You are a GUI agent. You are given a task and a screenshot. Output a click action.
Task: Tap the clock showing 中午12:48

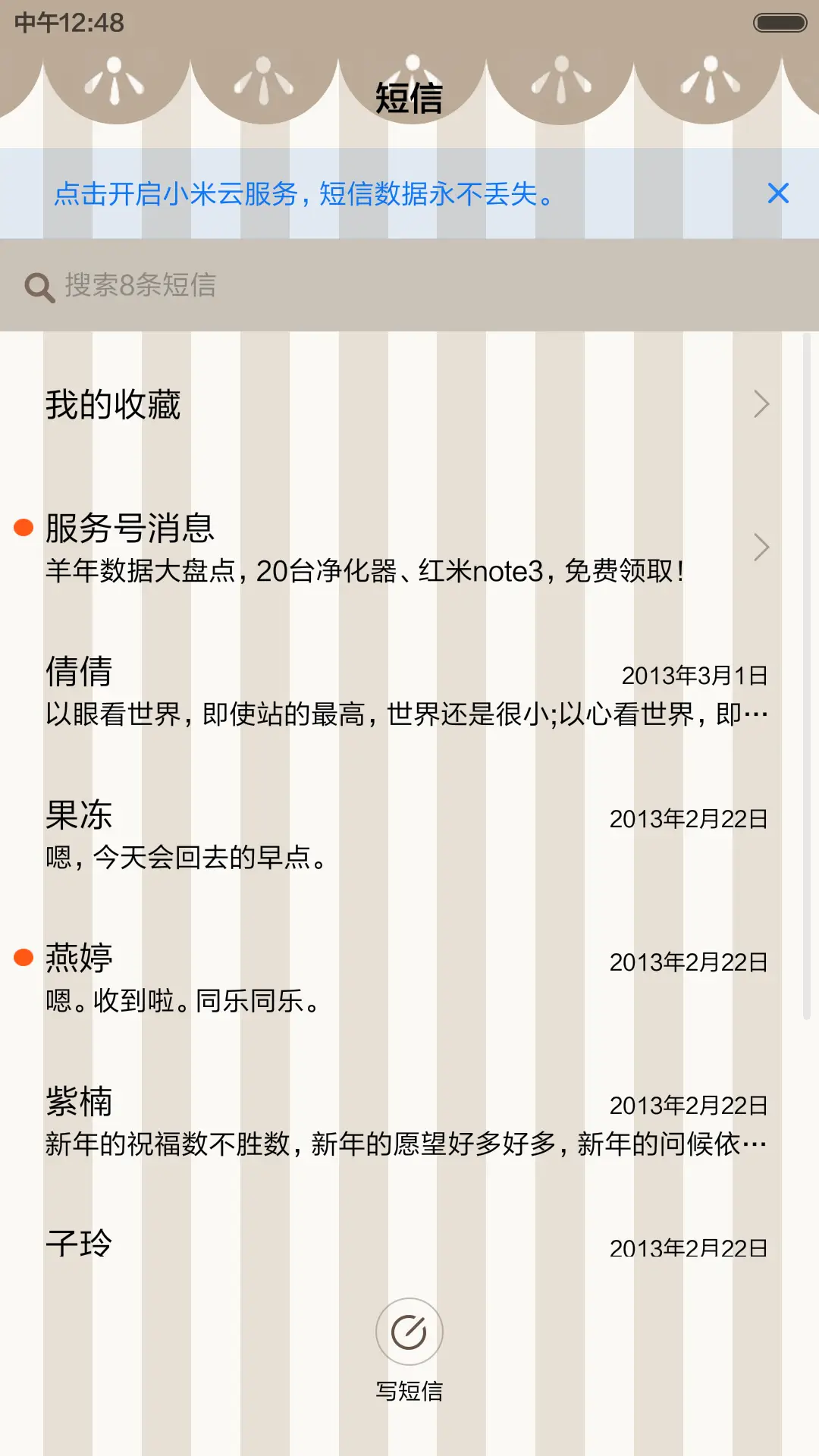pos(71,23)
